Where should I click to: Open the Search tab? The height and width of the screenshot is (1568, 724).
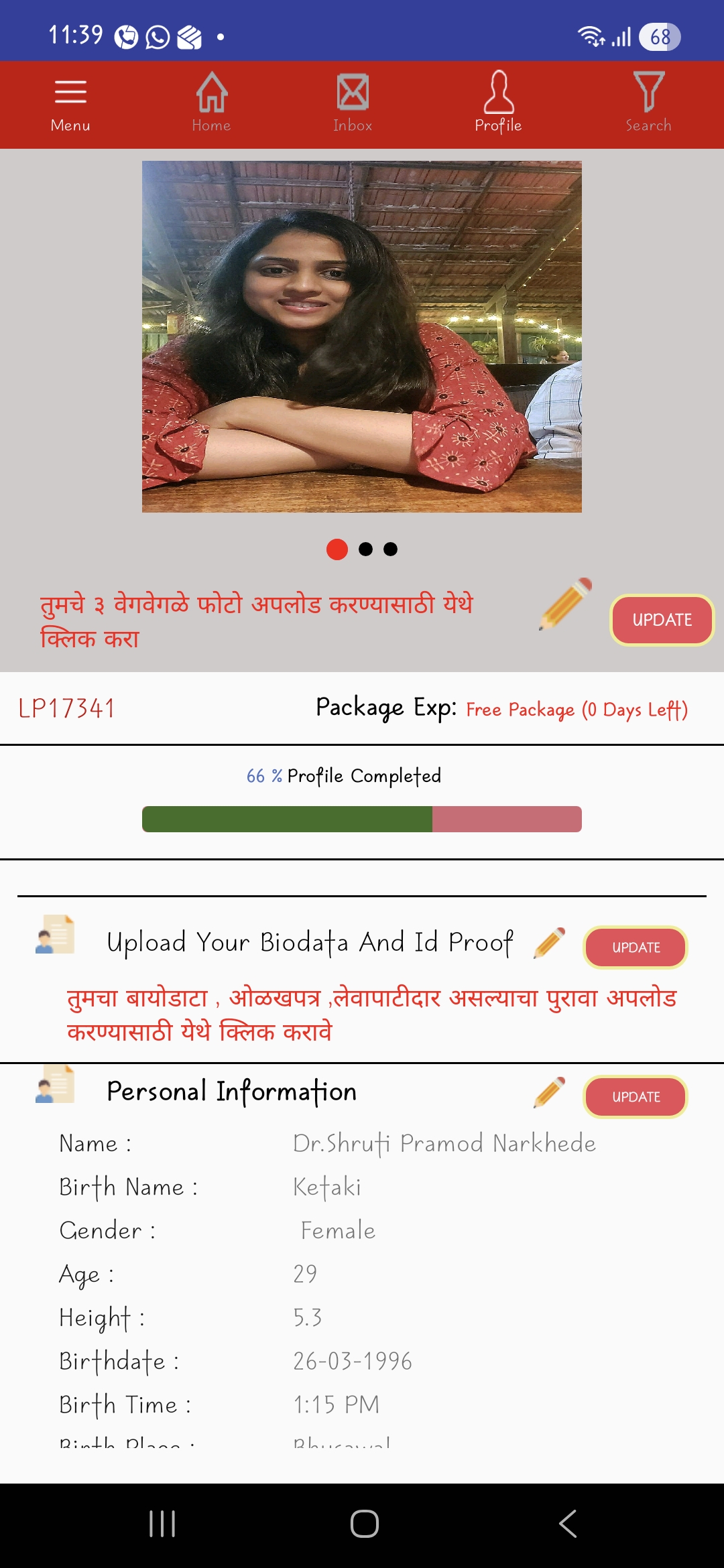point(648,105)
